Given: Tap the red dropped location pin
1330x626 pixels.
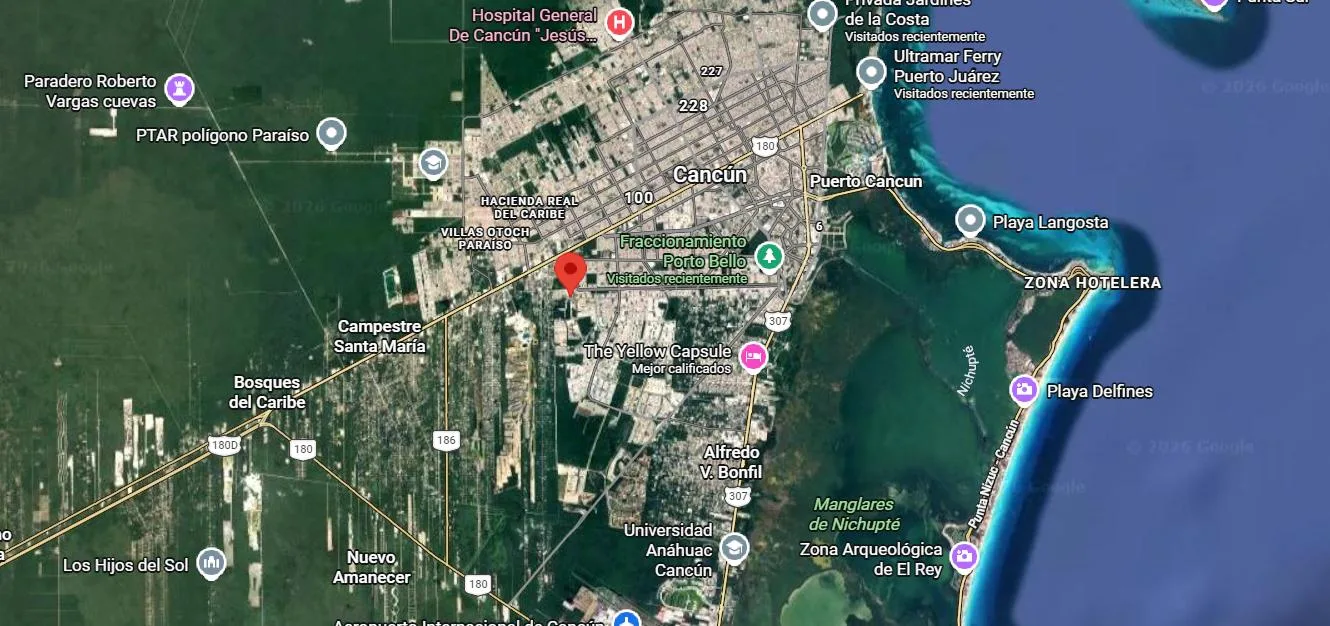Looking at the screenshot, I should 570,270.
